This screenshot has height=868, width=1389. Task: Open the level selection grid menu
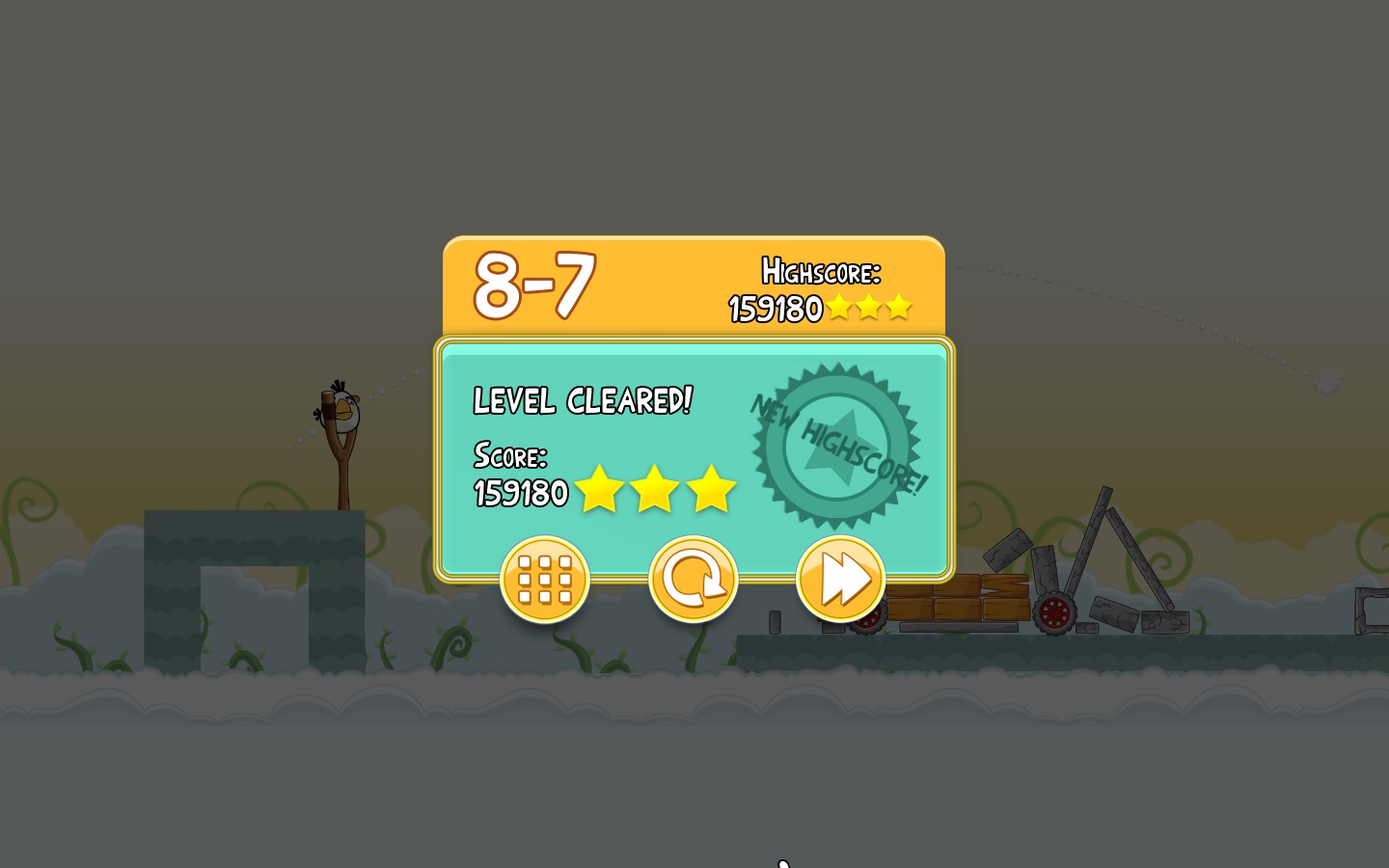[x=545, y=580]
